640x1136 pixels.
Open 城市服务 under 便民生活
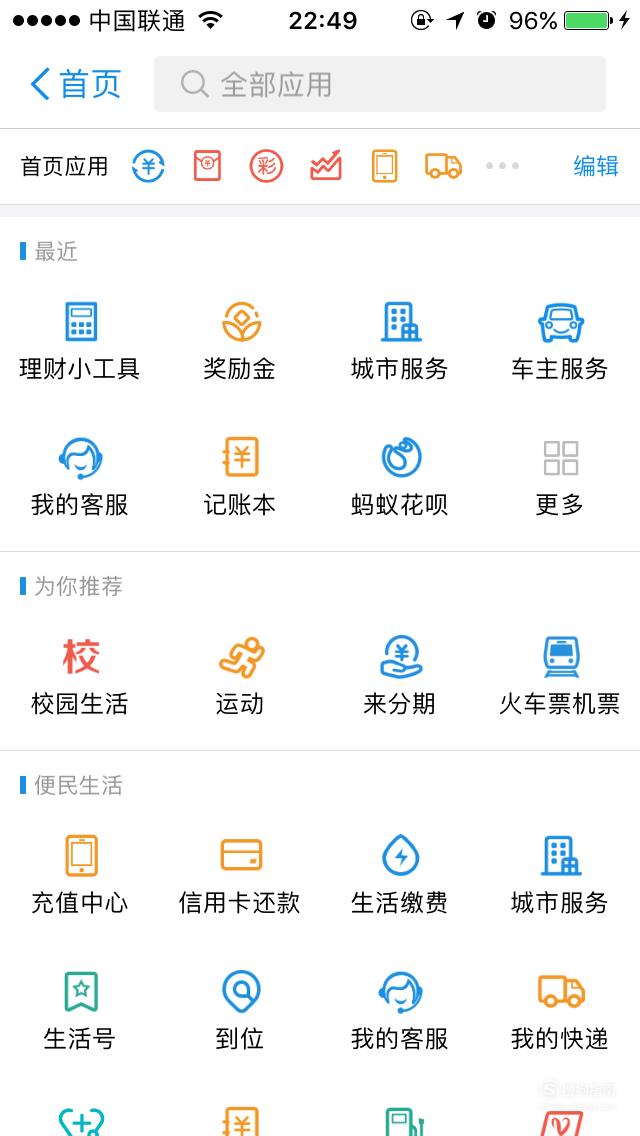point(560,874)
